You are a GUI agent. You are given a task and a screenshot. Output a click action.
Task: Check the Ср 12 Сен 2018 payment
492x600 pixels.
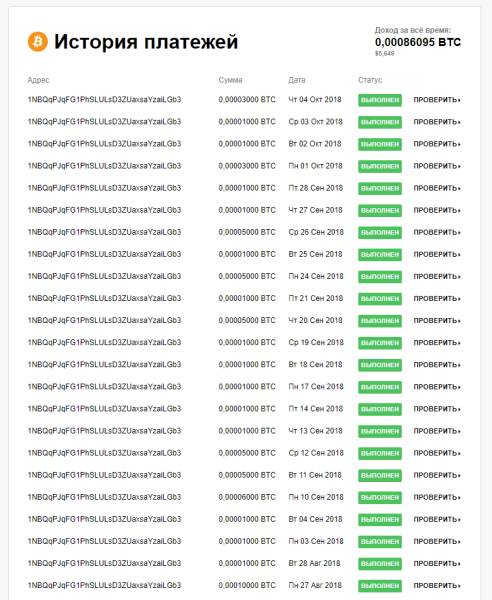437,453
